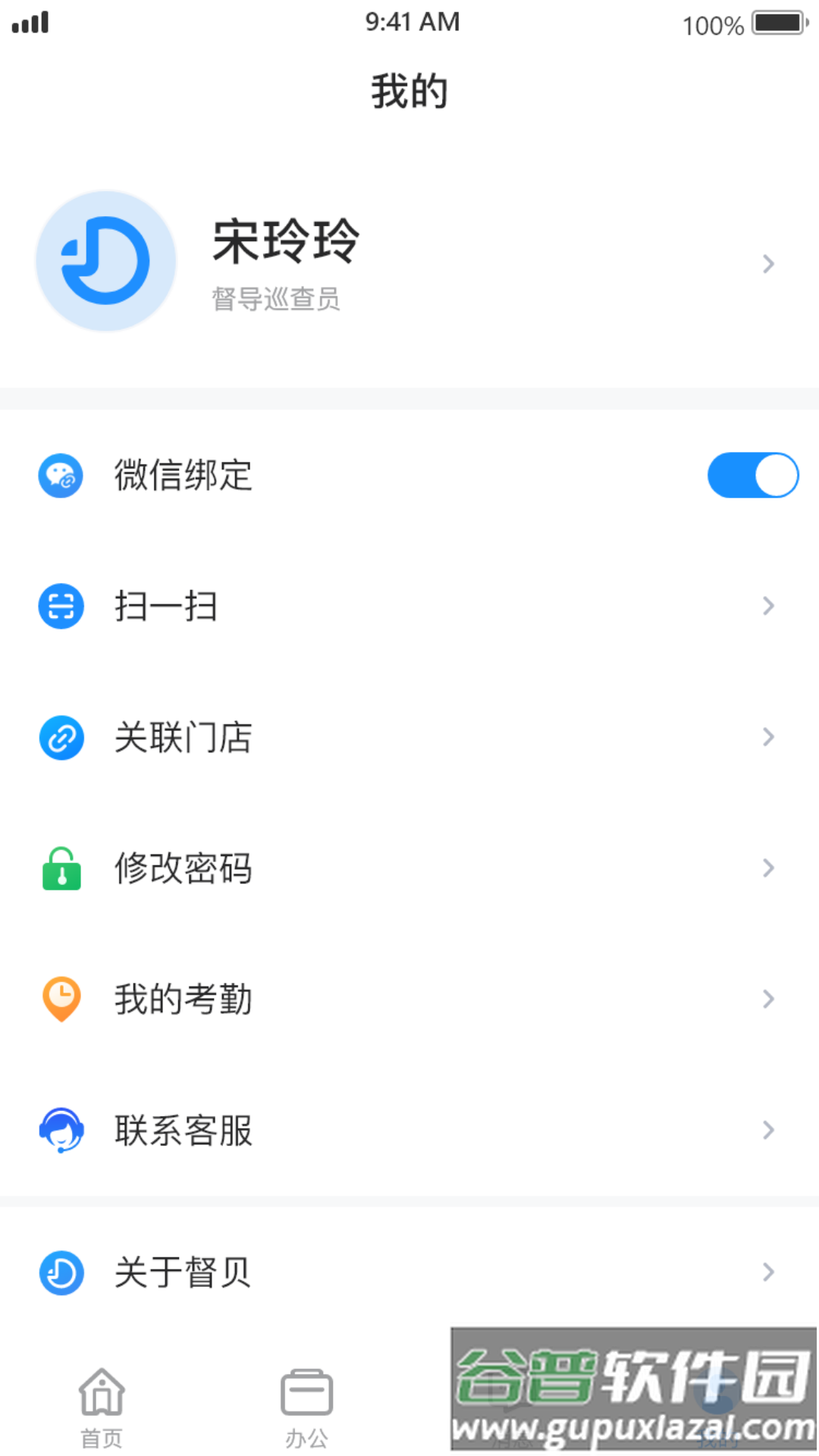Screen dimensions: 819x1456
Task: Click the 关联门店 link icon
Action: coord(61,737)
